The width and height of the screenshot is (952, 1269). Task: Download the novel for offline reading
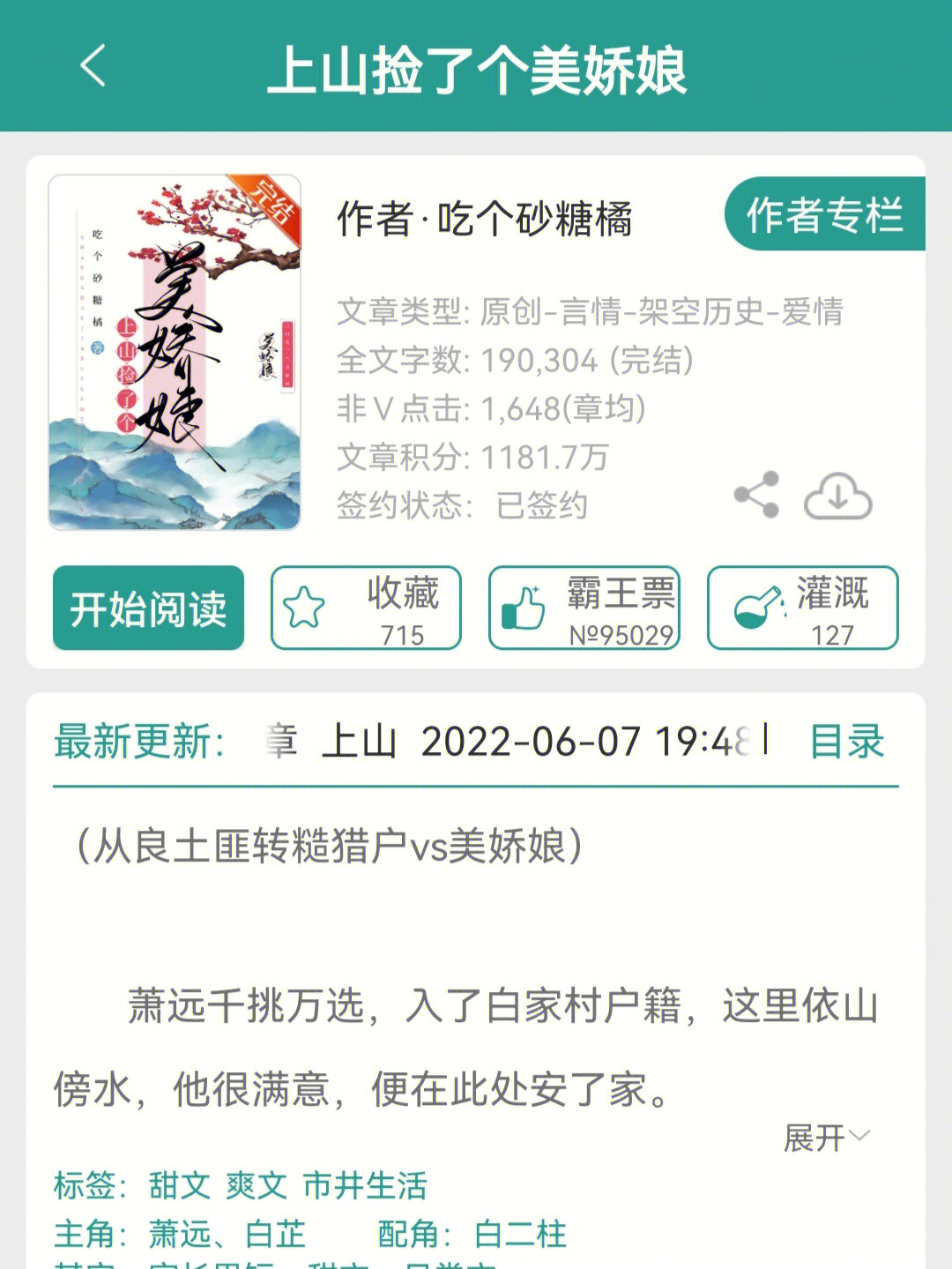837,496
